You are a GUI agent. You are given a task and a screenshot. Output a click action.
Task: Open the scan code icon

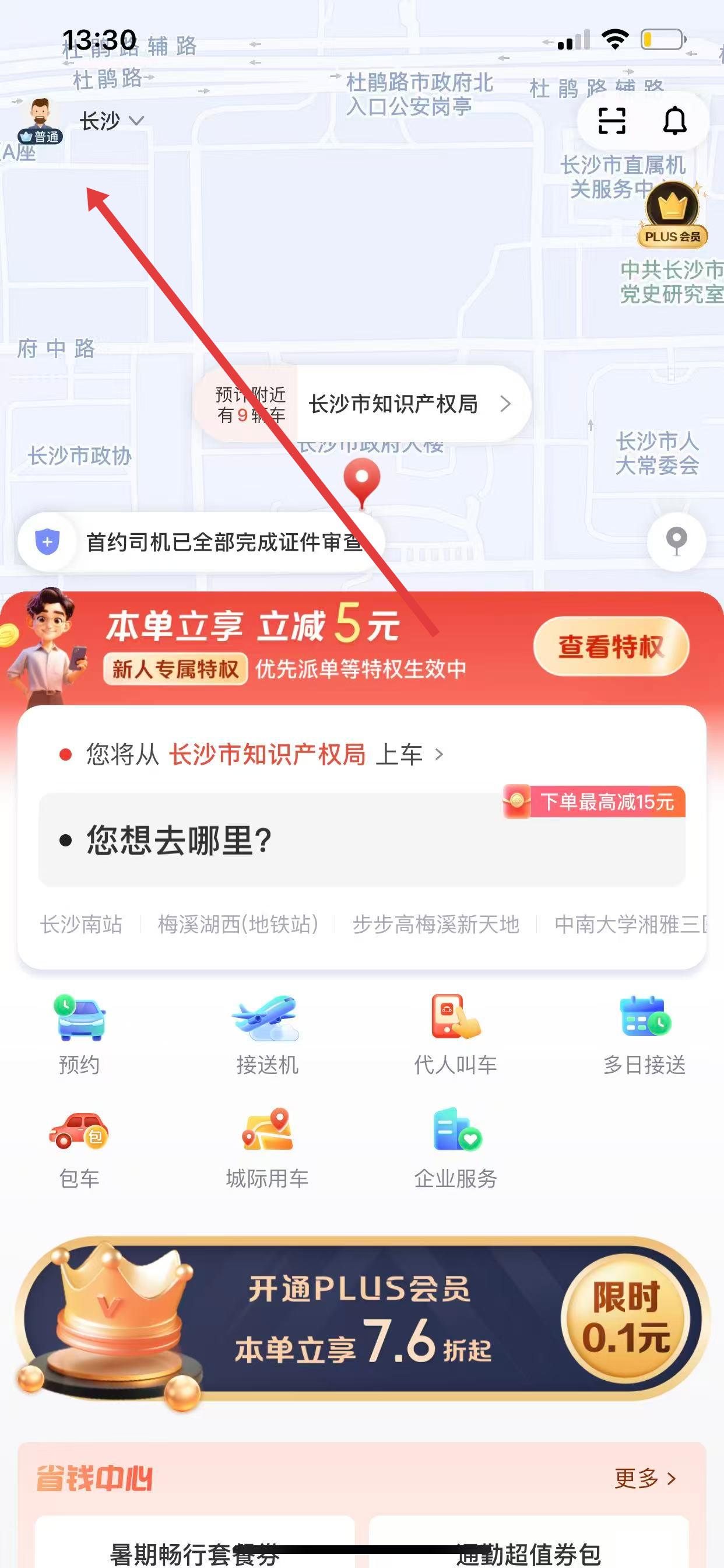tap(611, 121)
